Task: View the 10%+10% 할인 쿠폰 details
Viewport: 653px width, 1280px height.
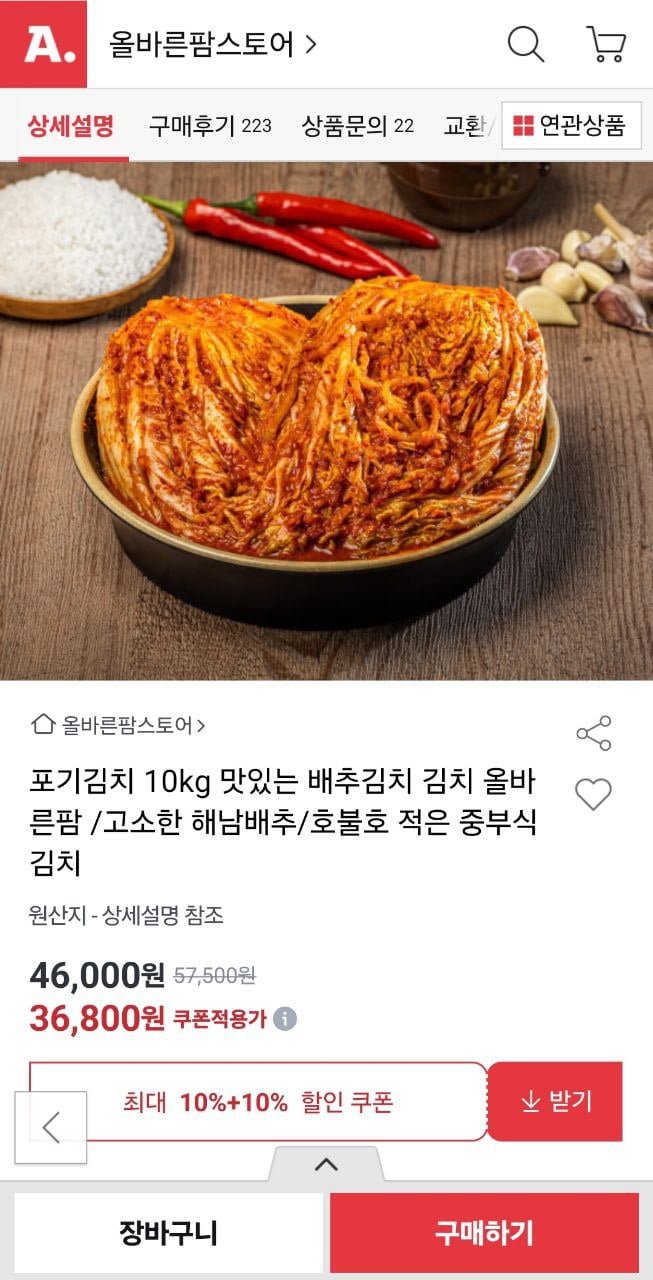Action: pyautogui.click(x=258, y=1102)
